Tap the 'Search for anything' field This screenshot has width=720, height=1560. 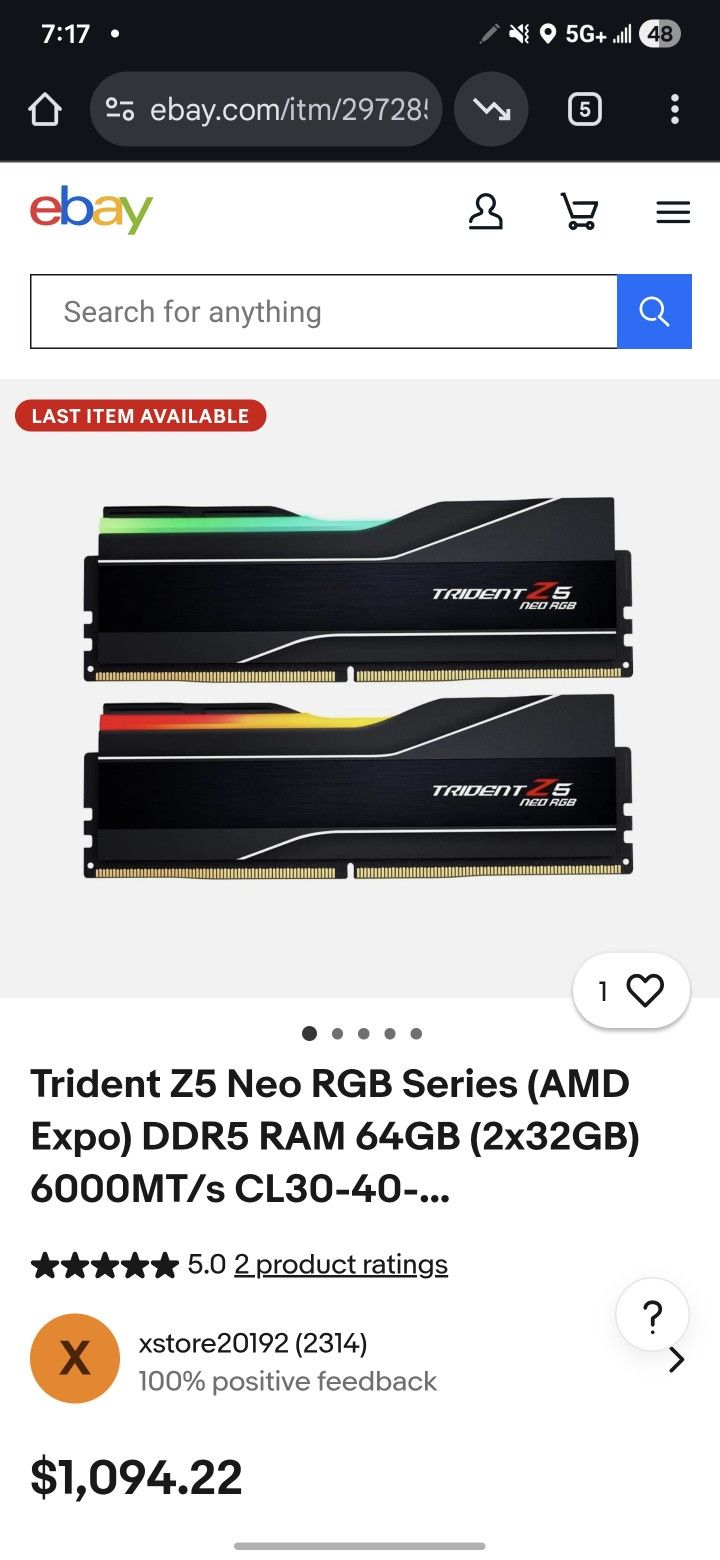coord(324,312)
